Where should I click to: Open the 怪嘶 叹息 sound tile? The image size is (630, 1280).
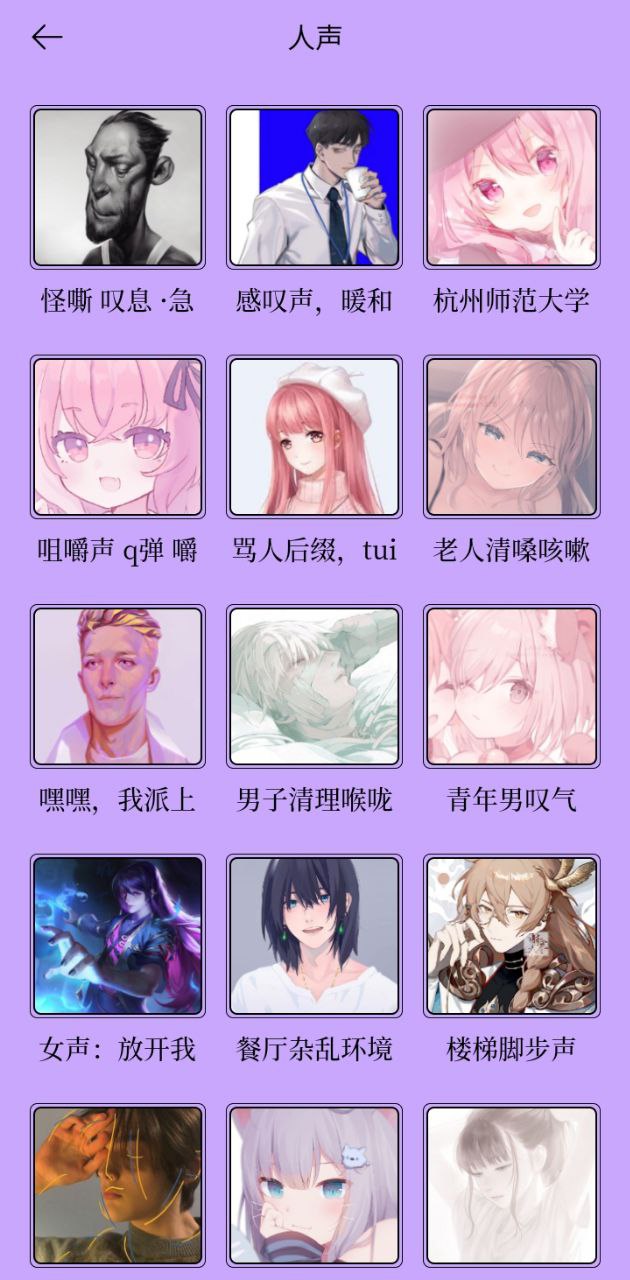coord(118,187)
